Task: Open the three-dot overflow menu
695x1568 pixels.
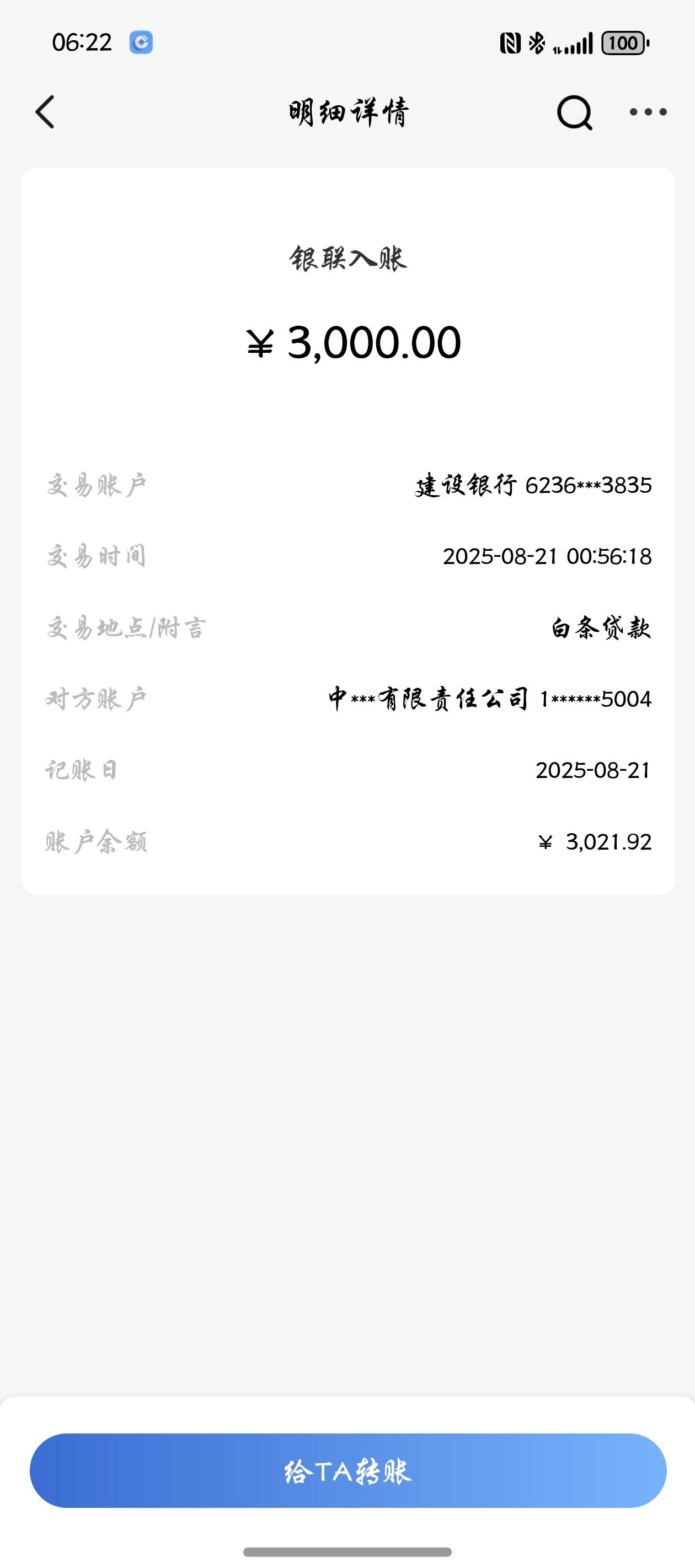Action: [x=648, y=112]
